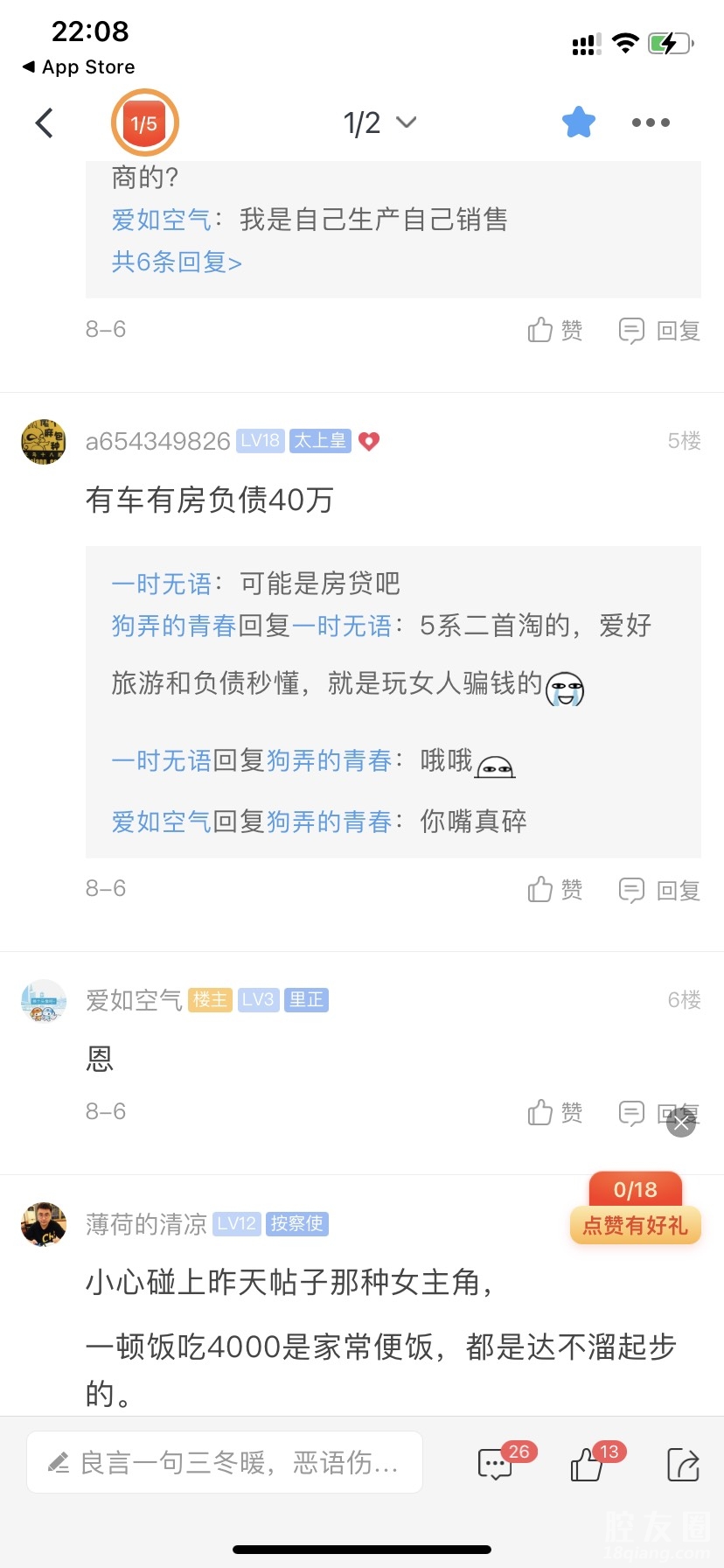Share this thread
Viewport: 724px width, 1568px height.
683,1464
